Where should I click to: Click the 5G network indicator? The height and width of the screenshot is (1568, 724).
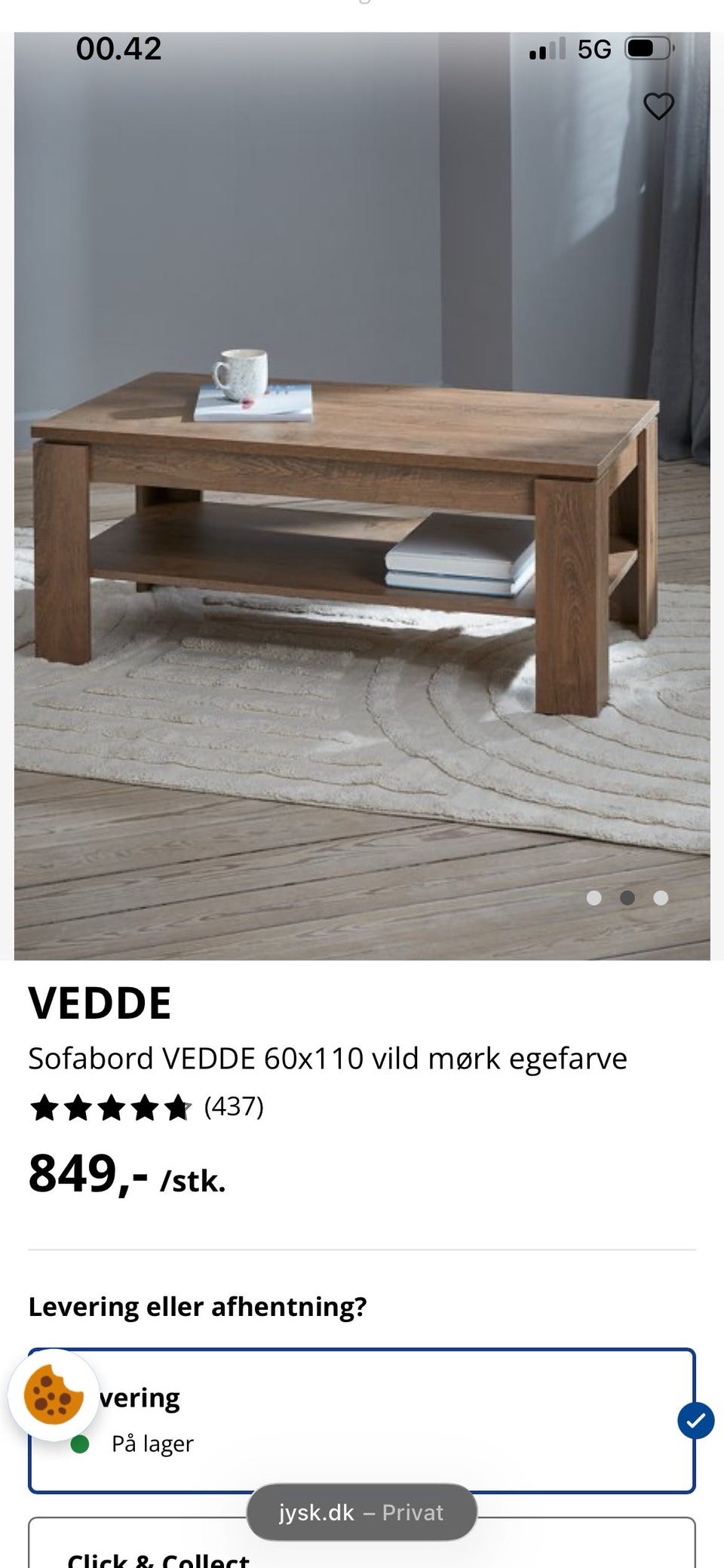click(595, 48)
